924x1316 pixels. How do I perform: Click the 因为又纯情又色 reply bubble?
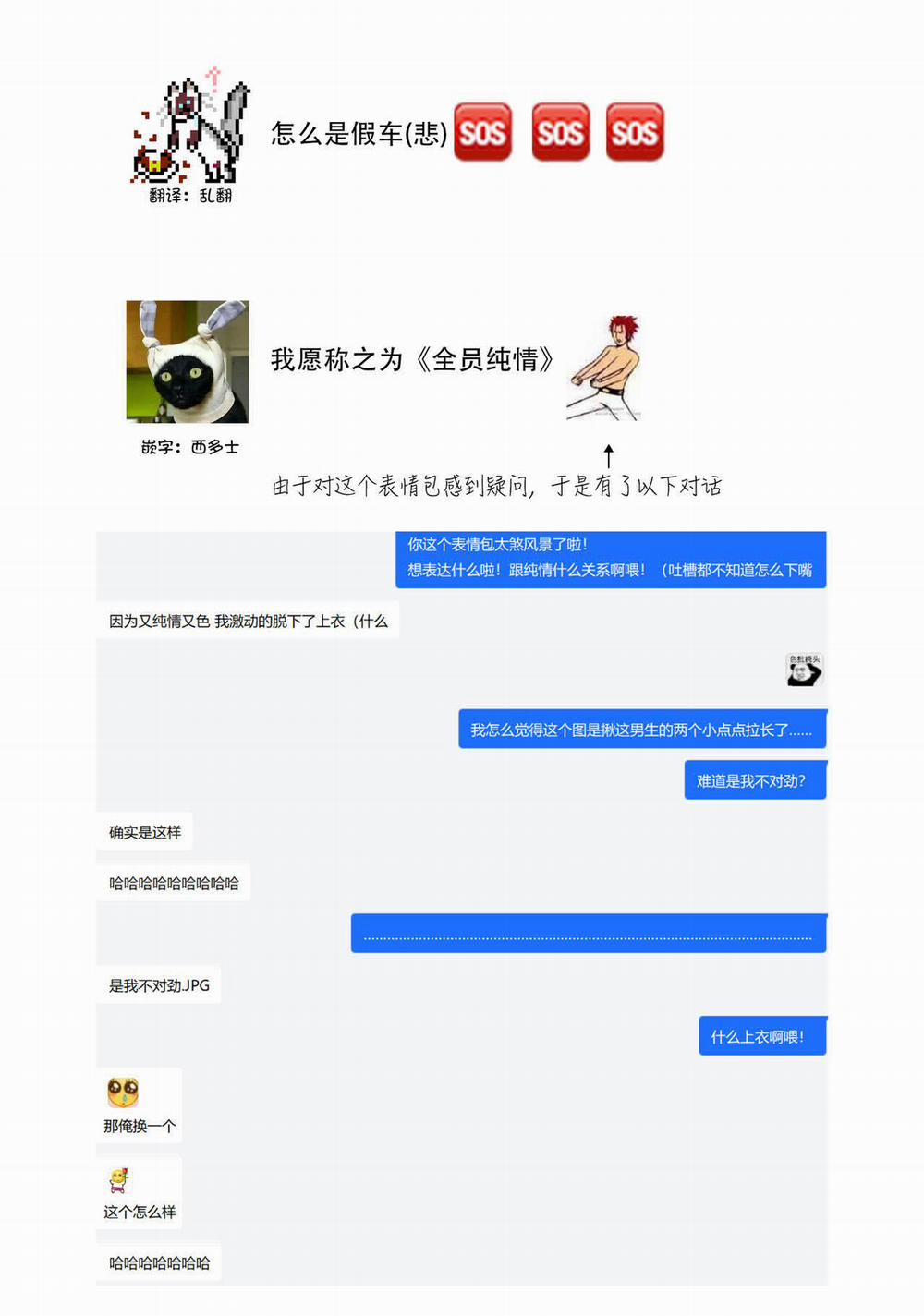[x=248, y=622]
